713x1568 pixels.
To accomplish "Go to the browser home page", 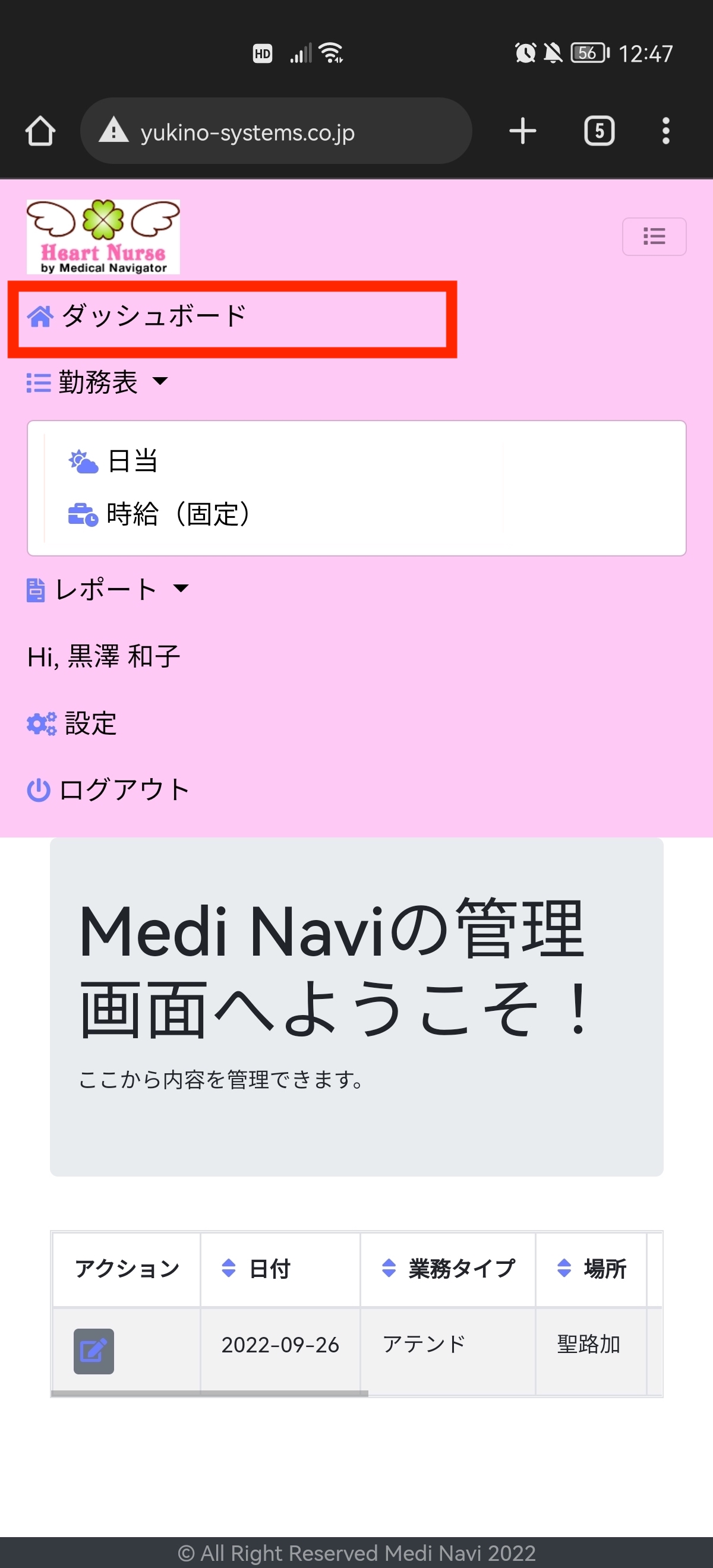I will pyautogui.click(x=40, y=131).
